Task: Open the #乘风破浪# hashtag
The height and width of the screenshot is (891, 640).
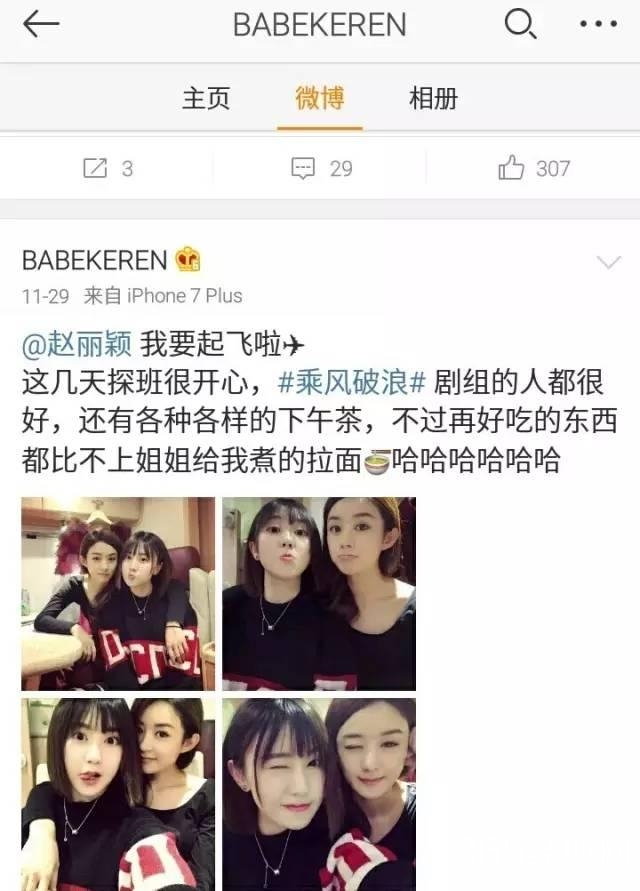Action: [353, 384]
